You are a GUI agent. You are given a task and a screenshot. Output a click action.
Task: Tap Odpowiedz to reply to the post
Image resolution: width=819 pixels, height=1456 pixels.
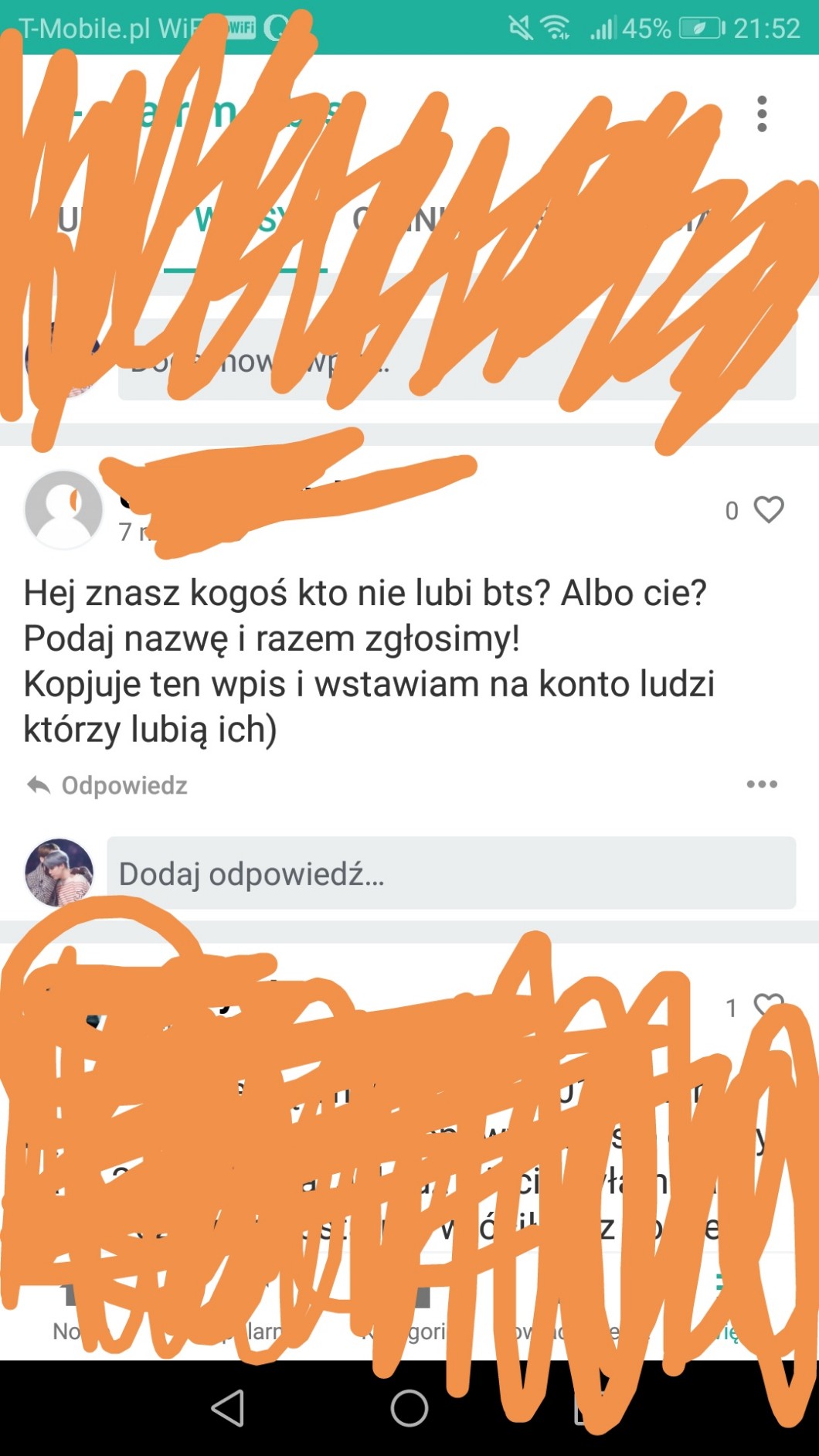107,785
